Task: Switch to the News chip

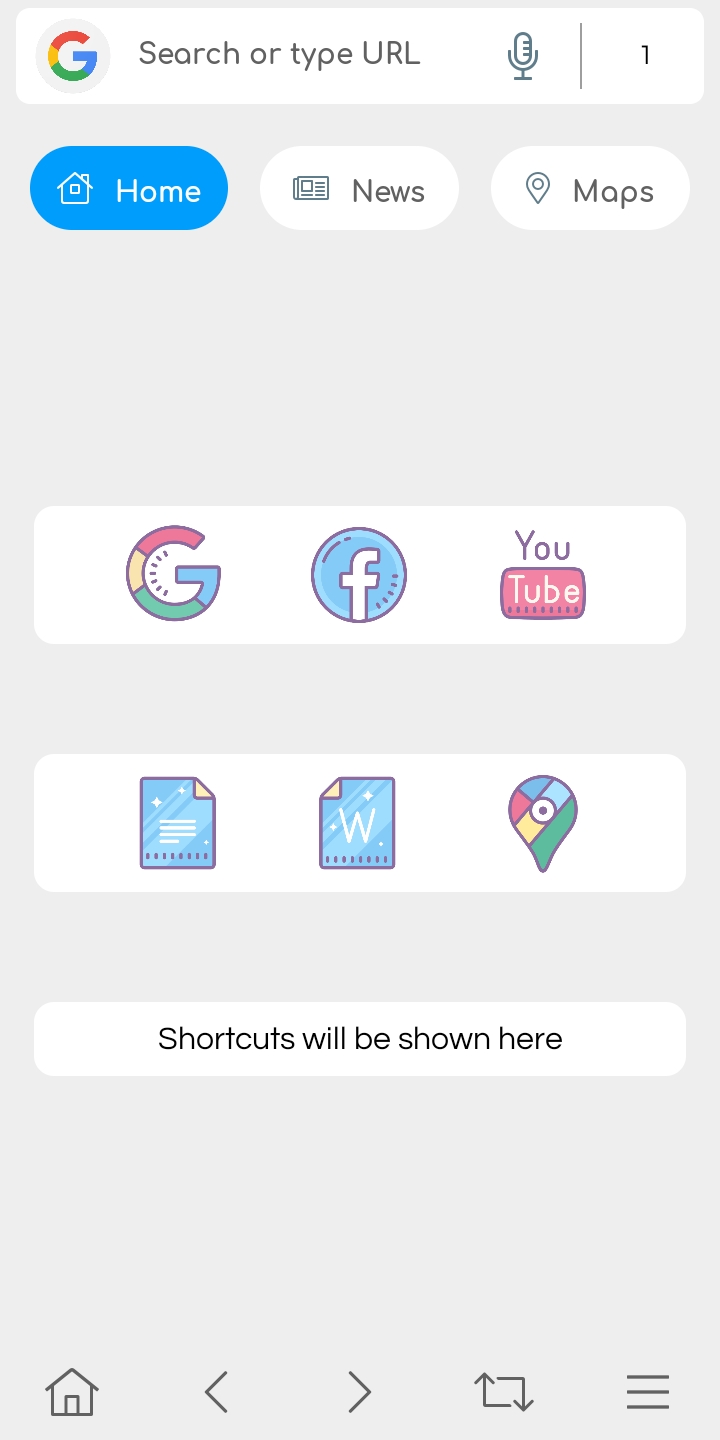Action: [359, 189]
